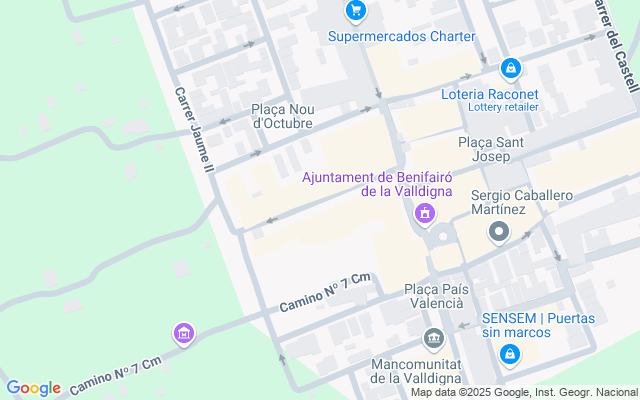The height and width of the screenshot is (400, 640).
Task: Select the SENSEM Puertas sin marcos marker
Action: (510, 354)
